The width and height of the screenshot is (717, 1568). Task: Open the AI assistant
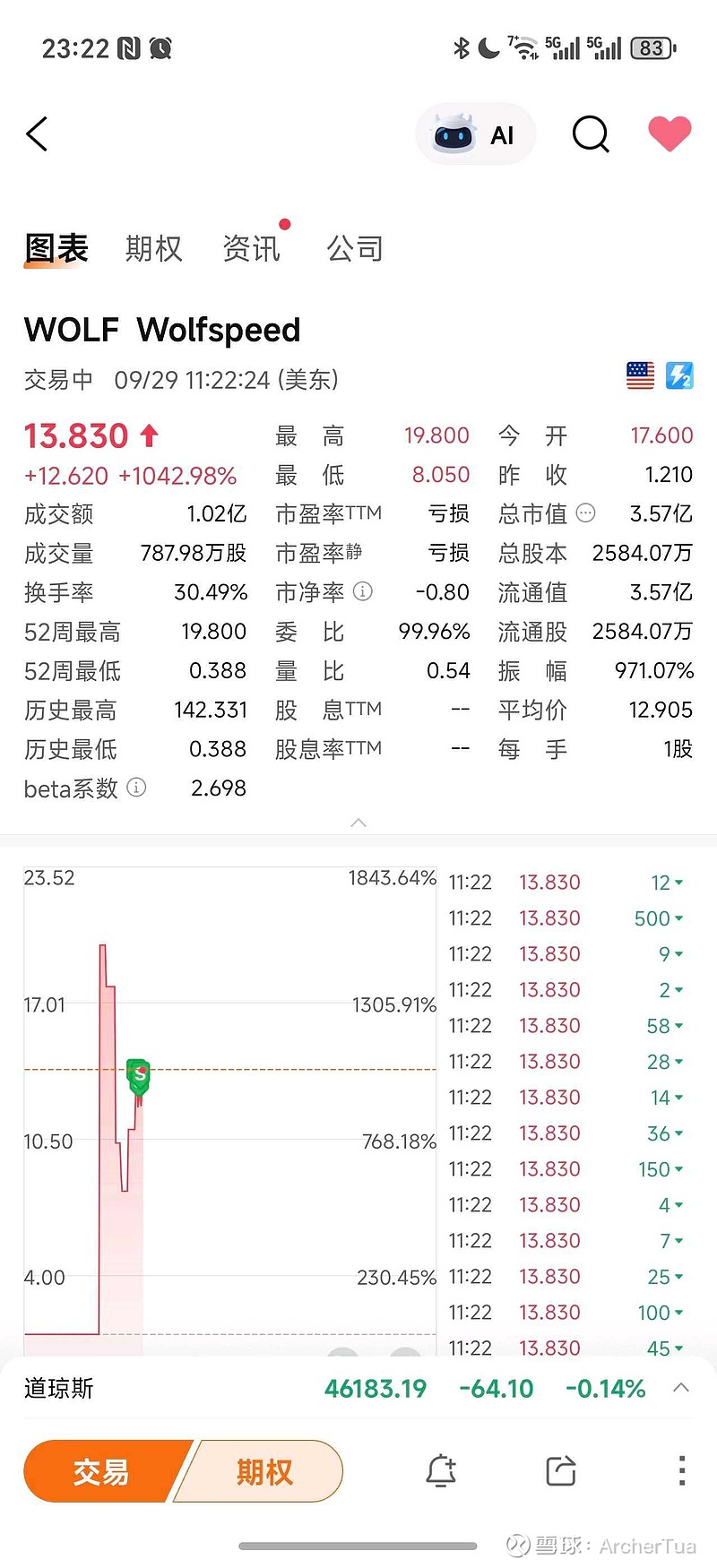click(475, 134)
